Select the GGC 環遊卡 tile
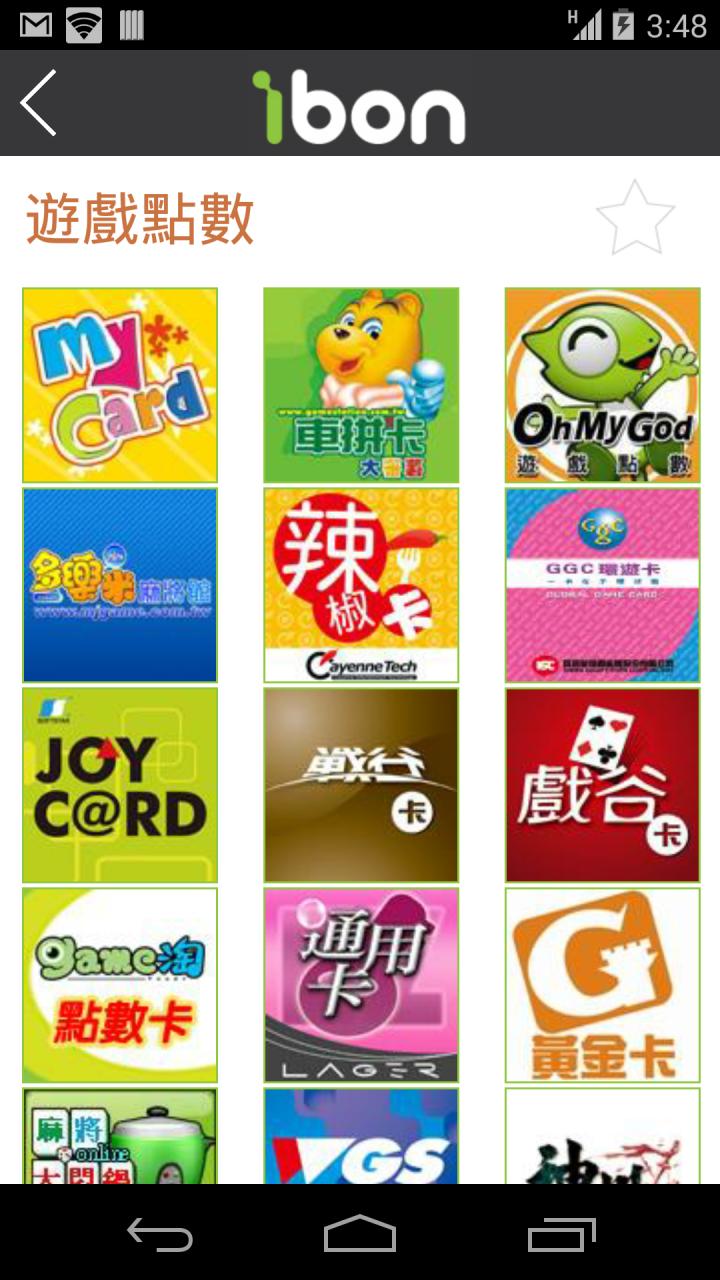The image size is (720, 1280). click(602, 585)
